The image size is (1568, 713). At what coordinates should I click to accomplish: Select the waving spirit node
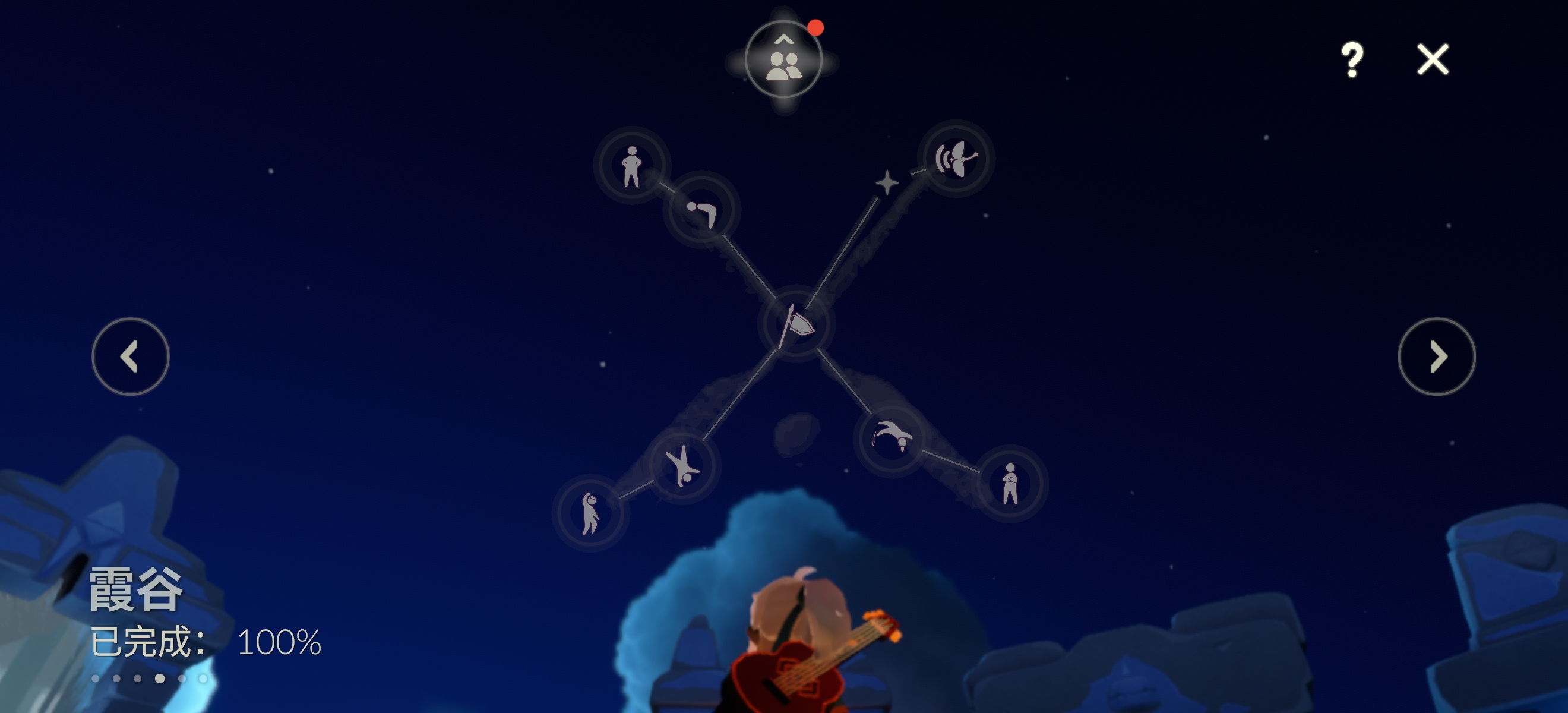589,513
